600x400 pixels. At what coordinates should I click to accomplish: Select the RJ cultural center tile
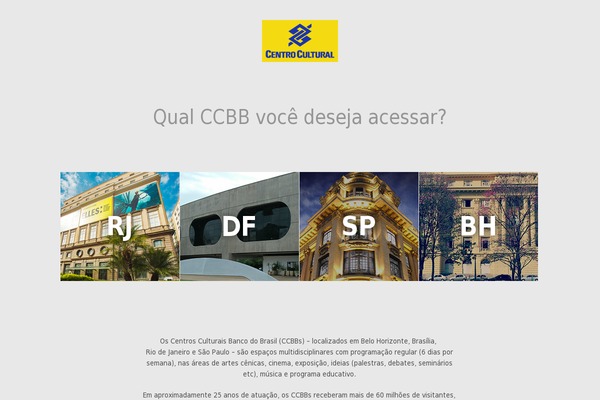120,226
